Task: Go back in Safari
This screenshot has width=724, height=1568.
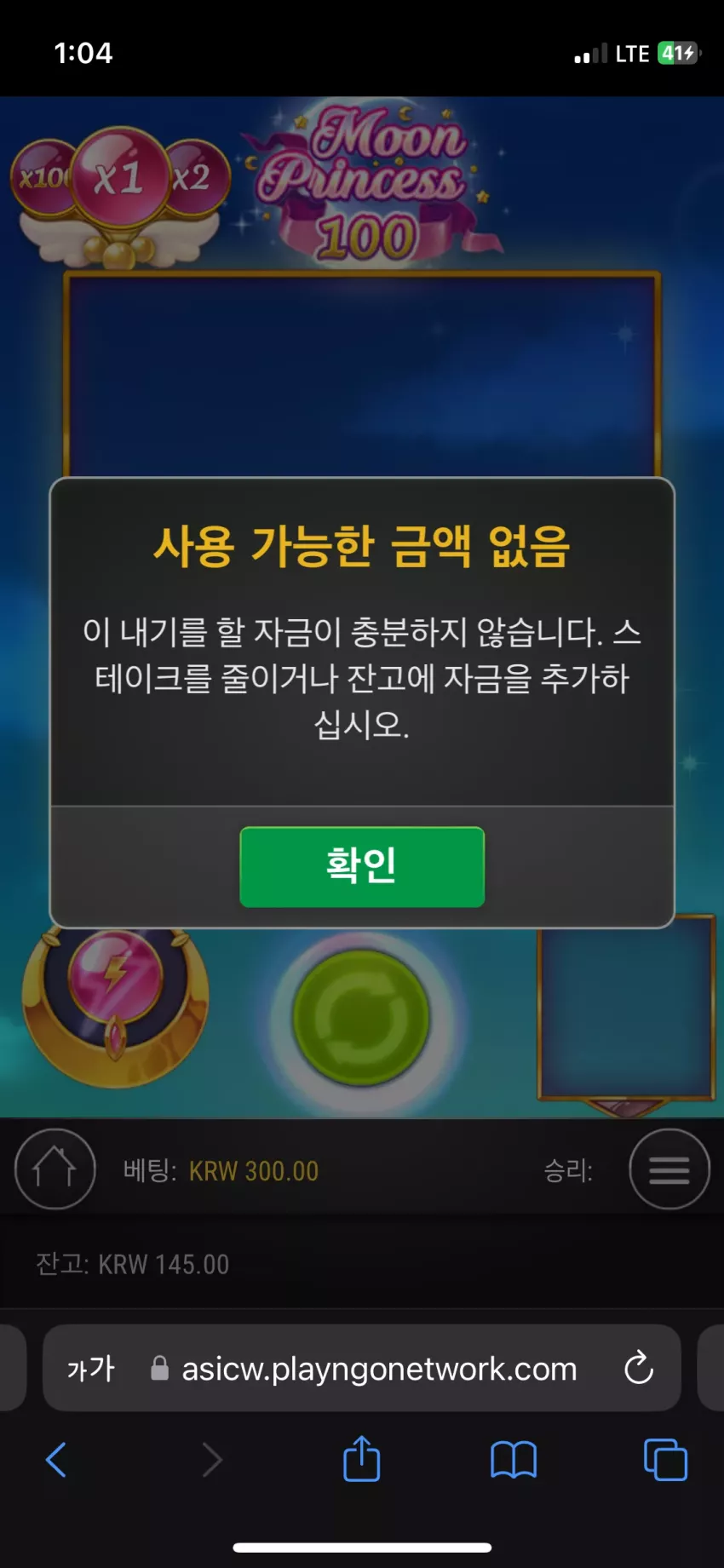Action: (x=56, y=1460)
